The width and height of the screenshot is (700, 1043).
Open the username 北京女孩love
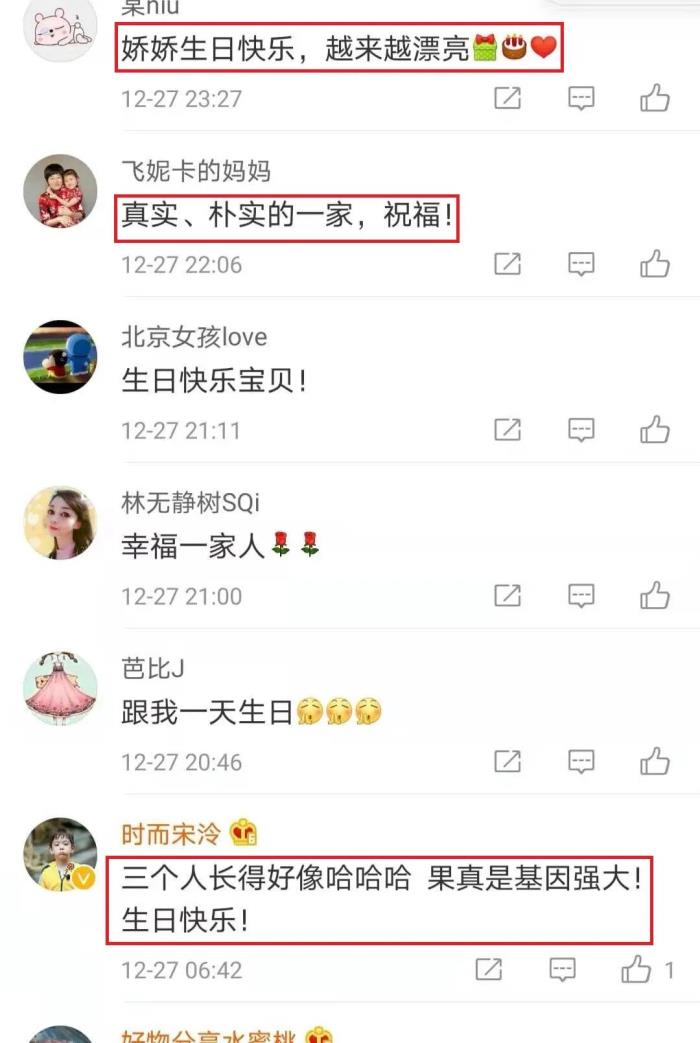(194, 337)
